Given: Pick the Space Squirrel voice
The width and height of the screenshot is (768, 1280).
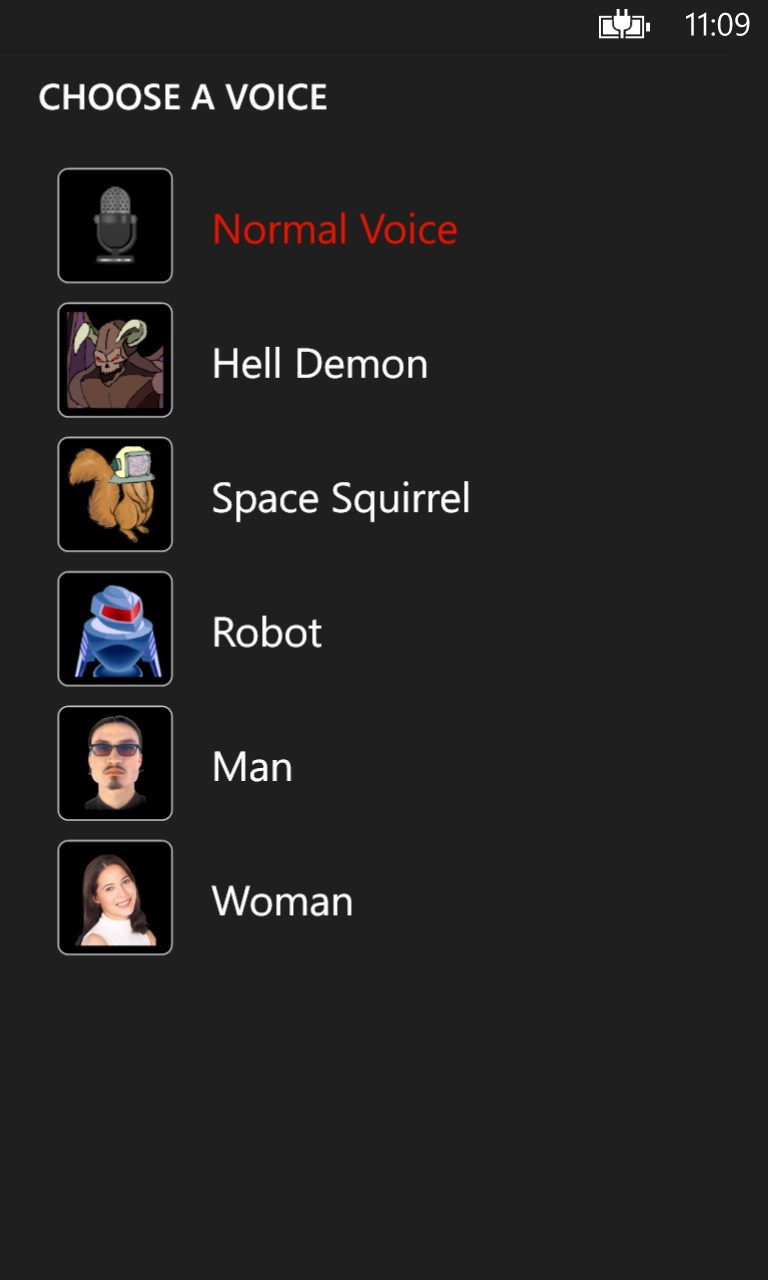Looking at the screenshot, I should tap(340, 497).
